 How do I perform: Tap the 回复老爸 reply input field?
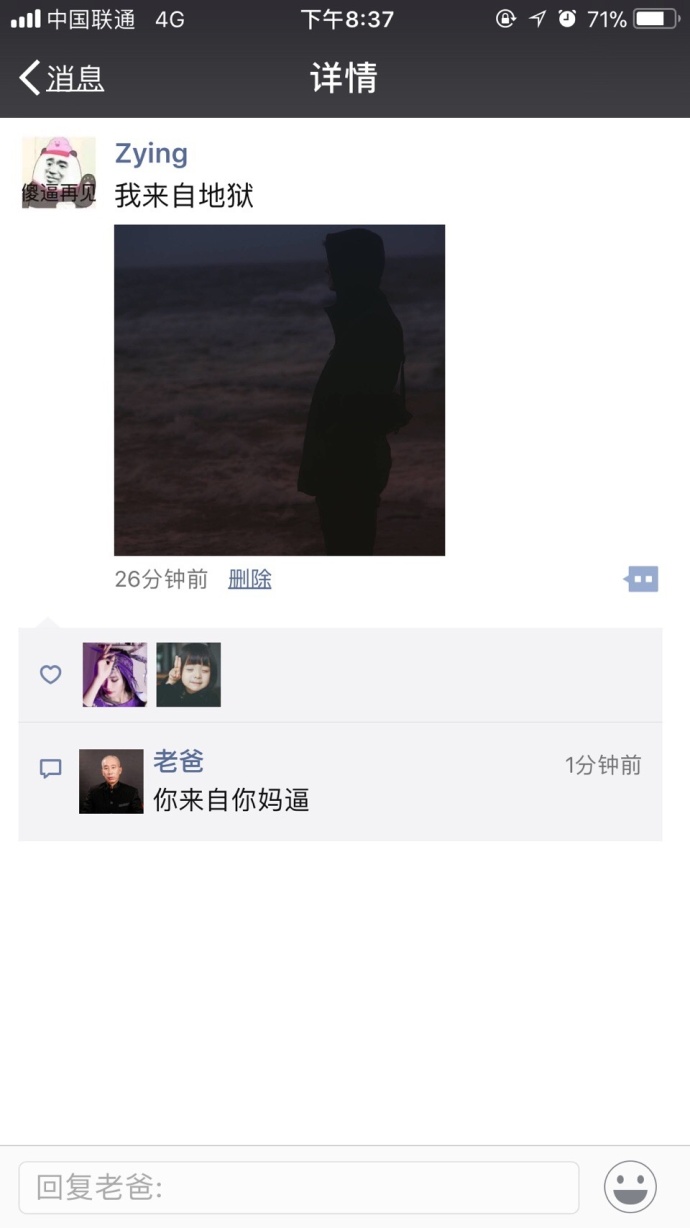click(x=298, y=1187)
